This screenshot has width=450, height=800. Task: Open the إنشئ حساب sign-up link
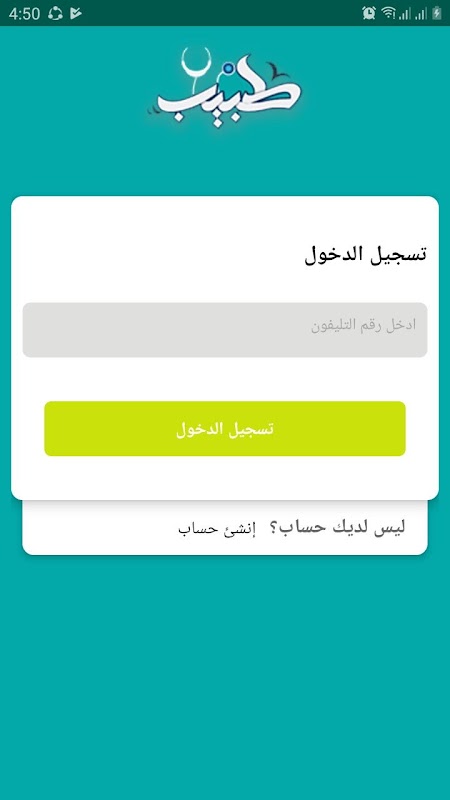(x=217, y=529)
